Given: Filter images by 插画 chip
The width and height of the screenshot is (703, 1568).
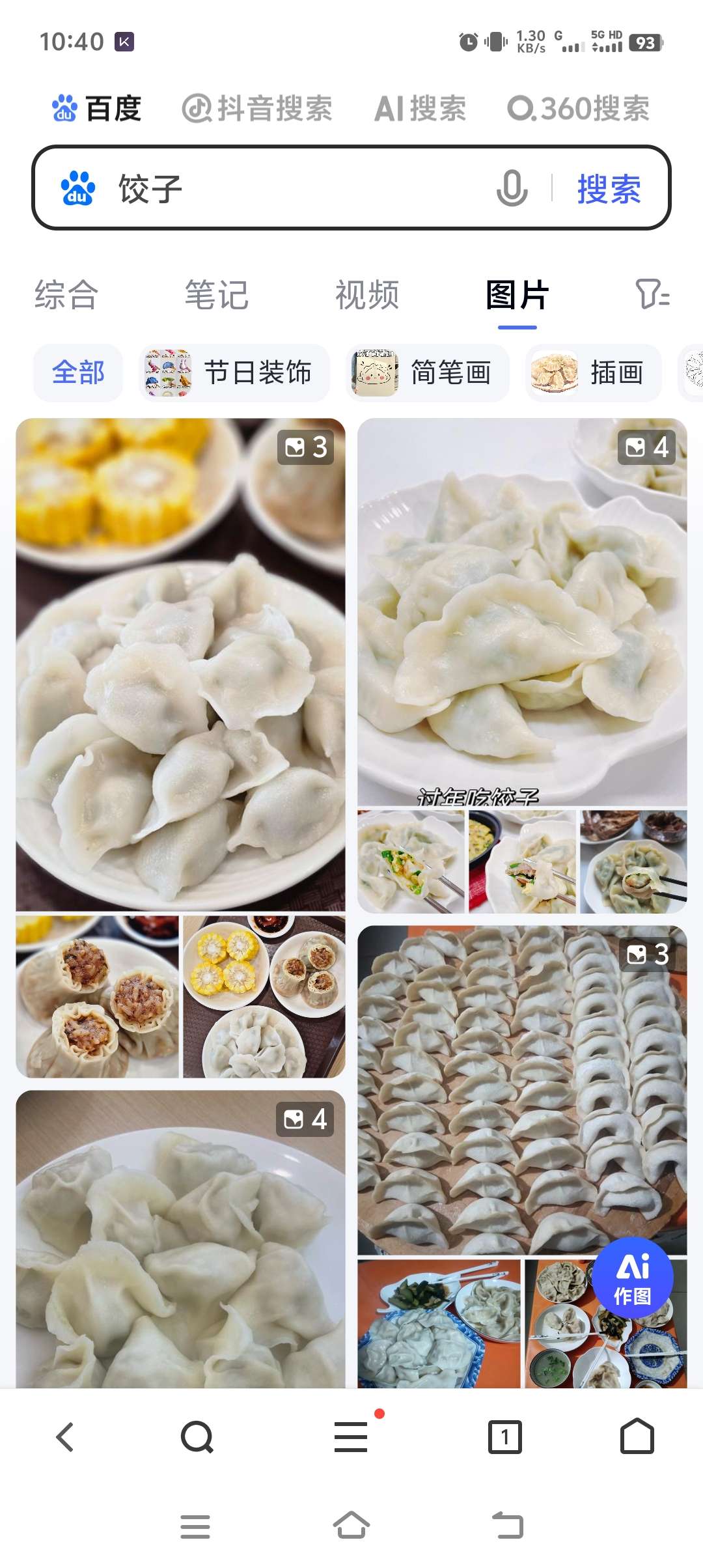Looking at the screenshot, I should coord(593,373).
